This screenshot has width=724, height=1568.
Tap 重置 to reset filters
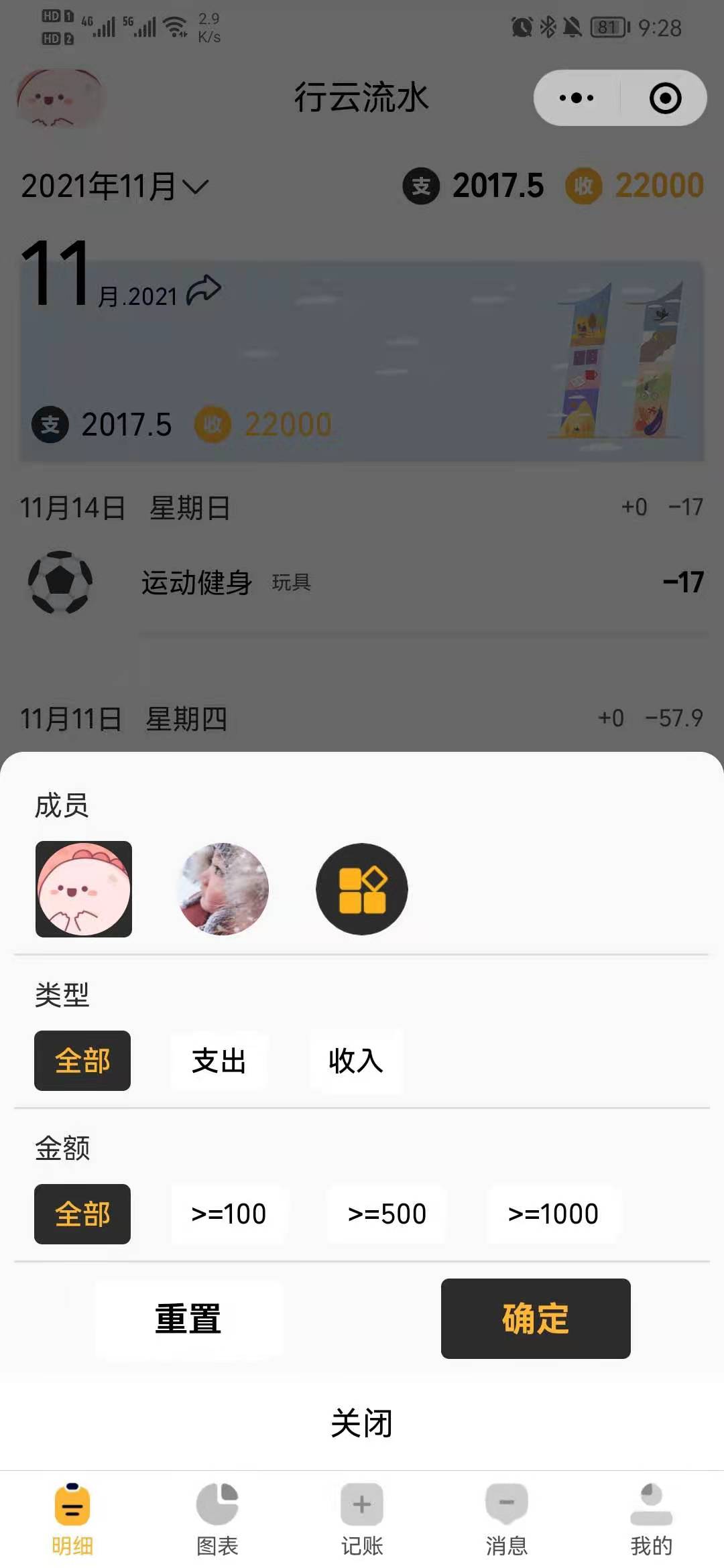click(x=188, y=1319)
